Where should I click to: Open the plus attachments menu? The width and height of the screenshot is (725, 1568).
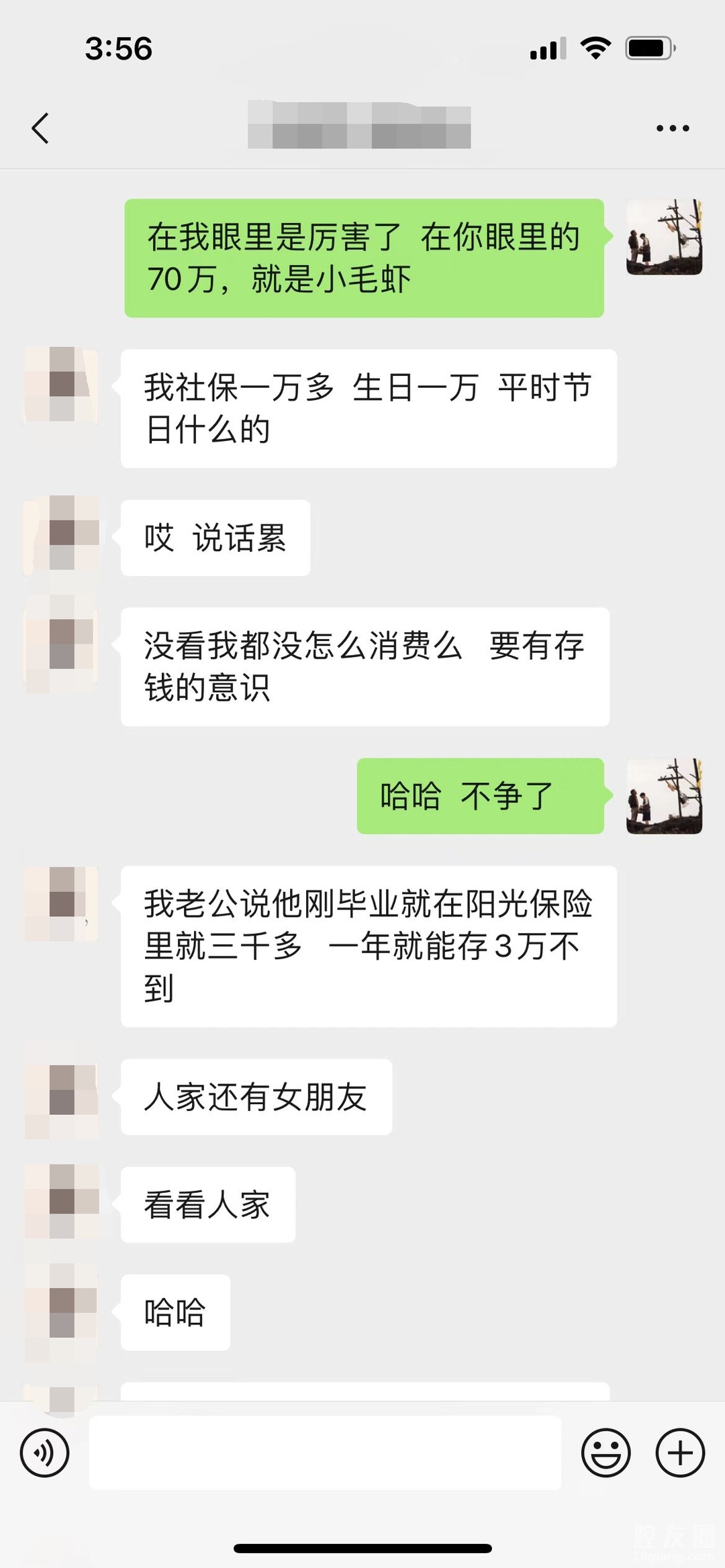point(680,1453)
